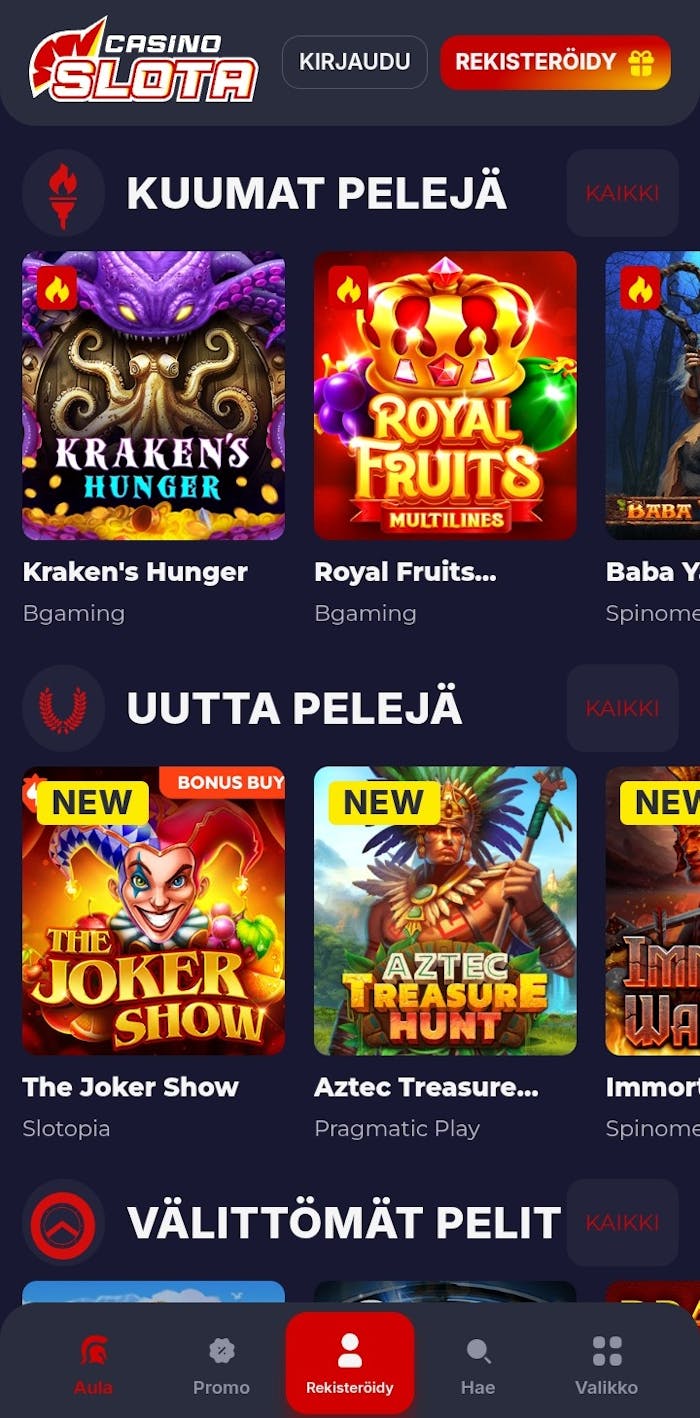
Task: Launch The Joker Show slot
Action: 153,911
